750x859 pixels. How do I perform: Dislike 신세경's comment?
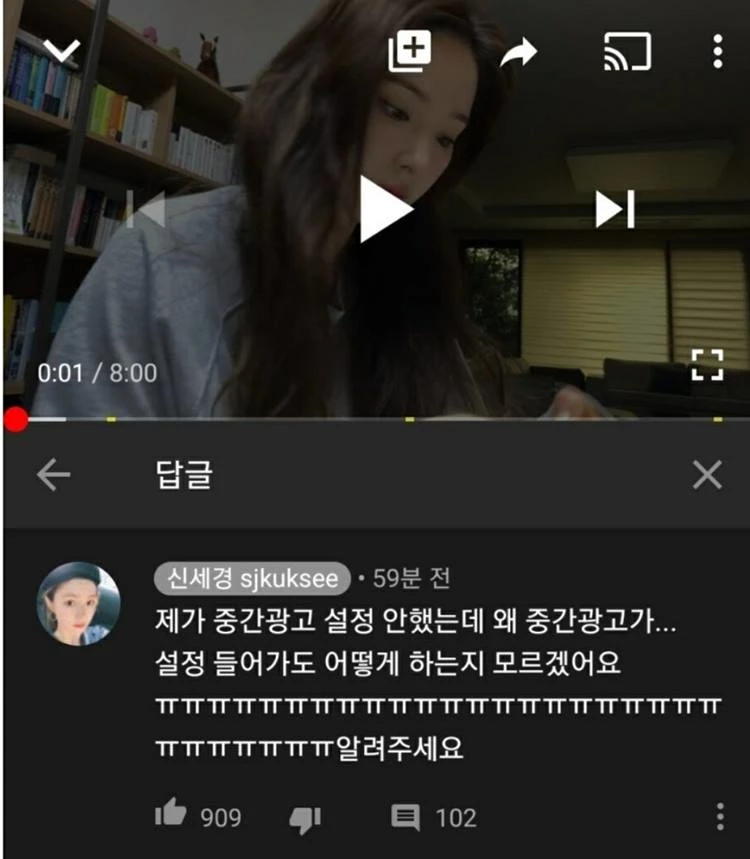(x=304, y=818)
